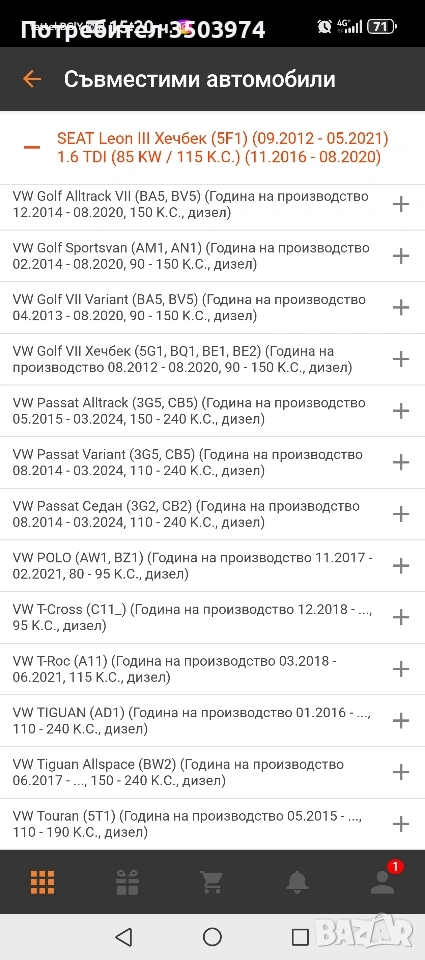425x960 pixels.
Task: Expand VW Golf Sportsvan entry
Action: [x=401, y=256]
